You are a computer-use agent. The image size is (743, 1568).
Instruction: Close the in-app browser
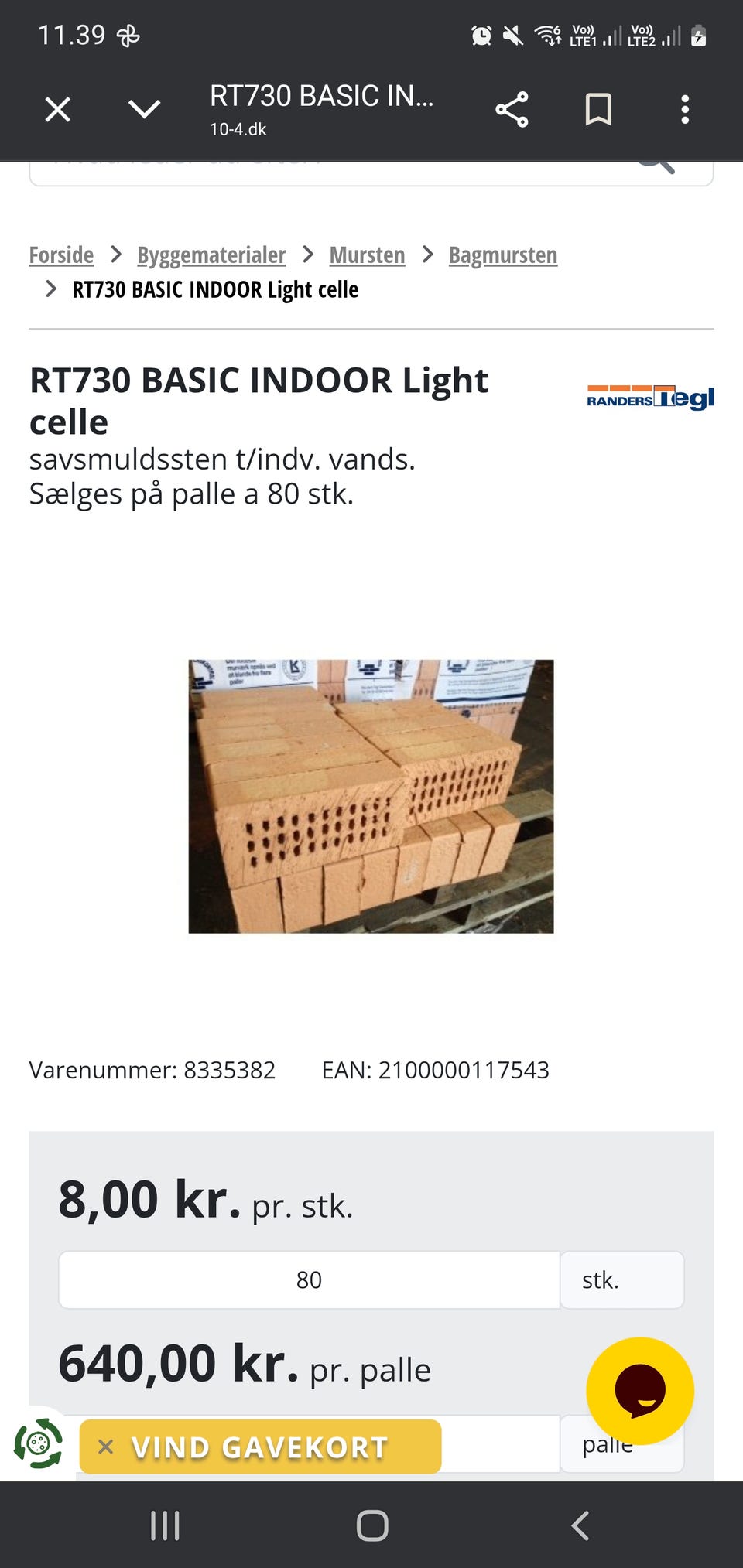click(x=57, y=109)
